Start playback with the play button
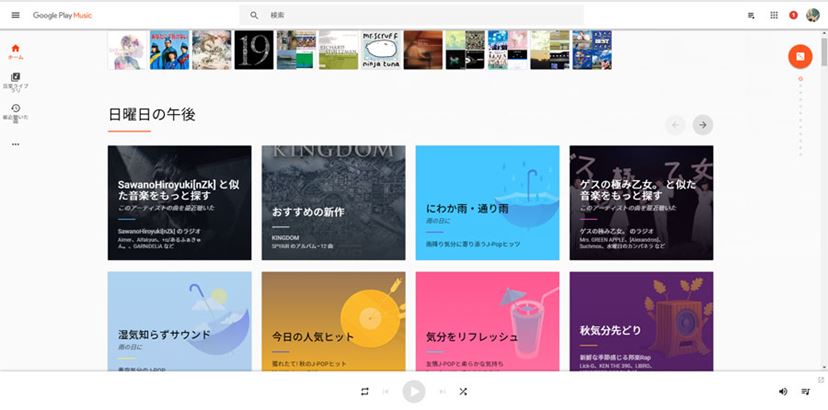Viewport: 828px width, 410px height. 414,391
